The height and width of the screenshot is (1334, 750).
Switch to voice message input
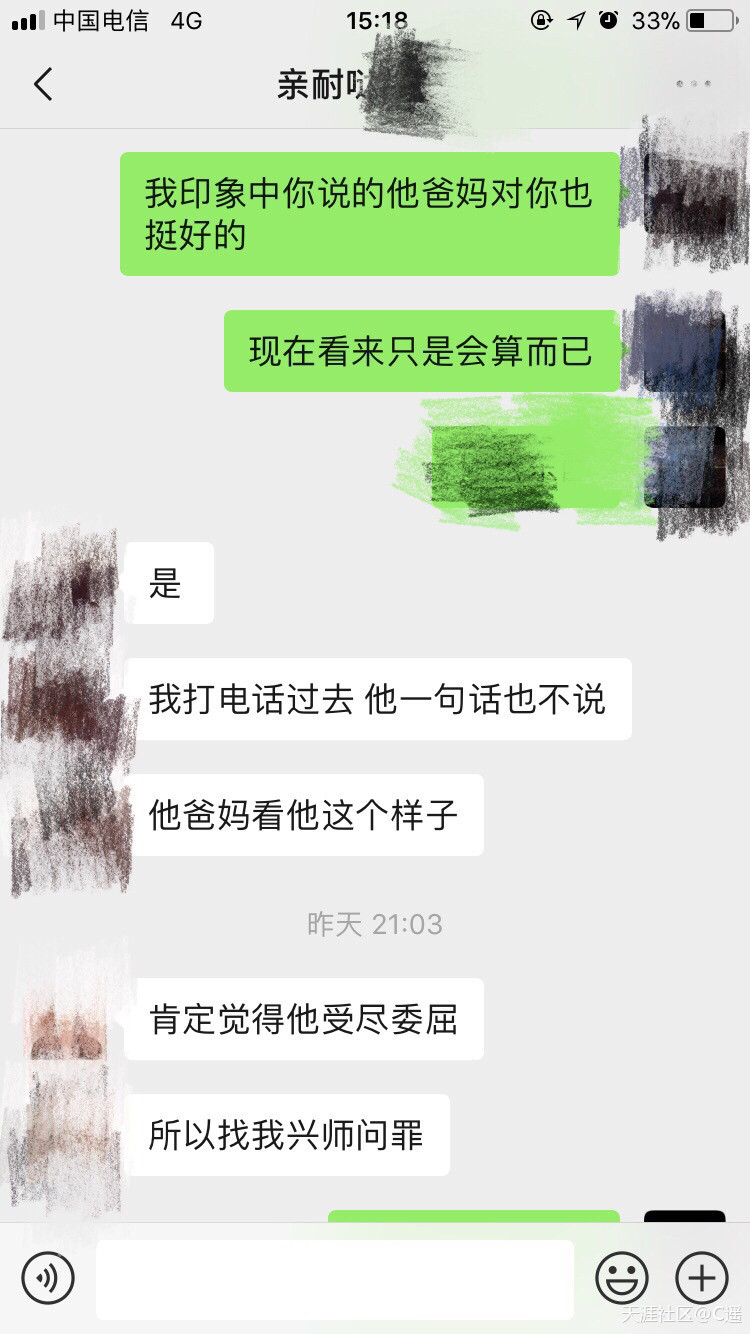point(48,1278)
